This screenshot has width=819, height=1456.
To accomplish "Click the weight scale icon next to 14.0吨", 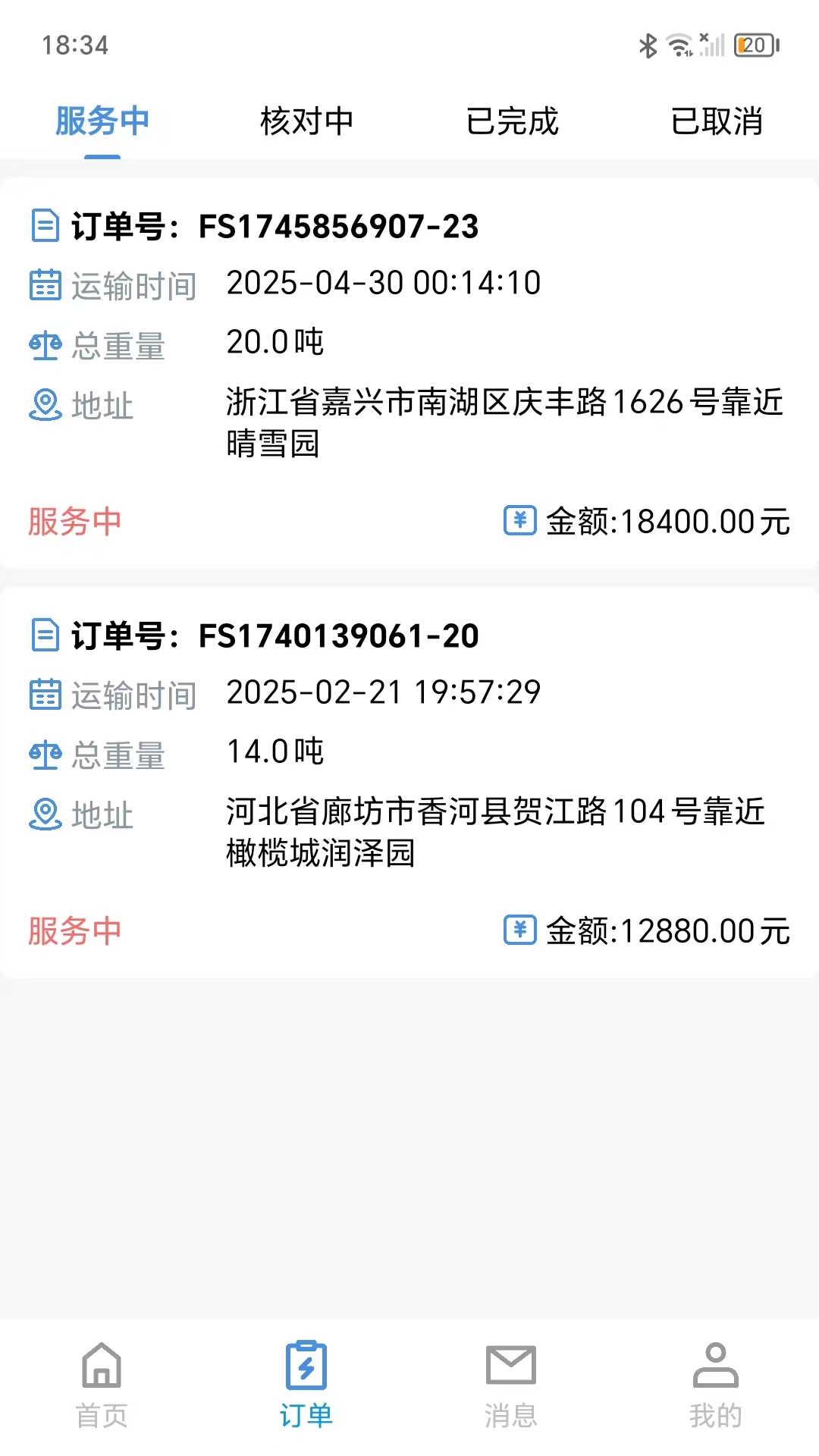I will (x=45, y=755).
